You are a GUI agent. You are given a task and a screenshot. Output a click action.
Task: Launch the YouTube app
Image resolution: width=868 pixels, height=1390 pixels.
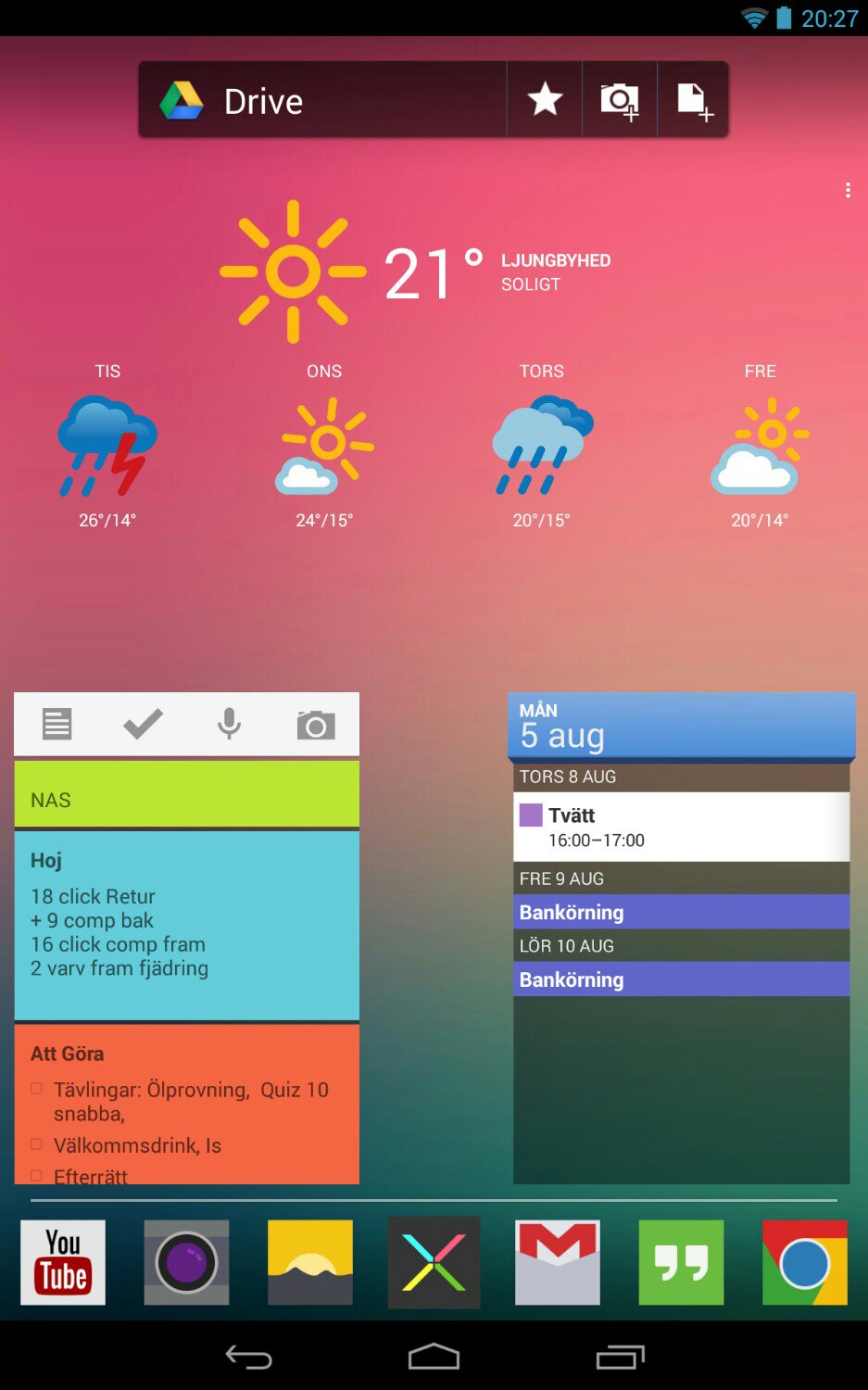pyautogui.click(x=63, y=1262)
